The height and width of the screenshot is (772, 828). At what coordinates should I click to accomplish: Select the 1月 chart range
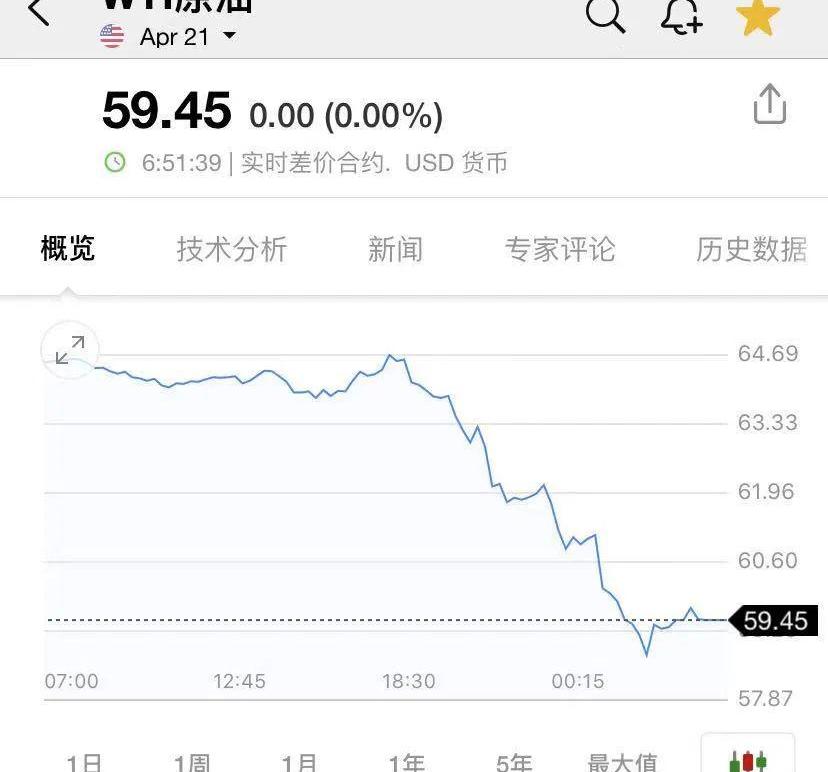click(299, 764)
